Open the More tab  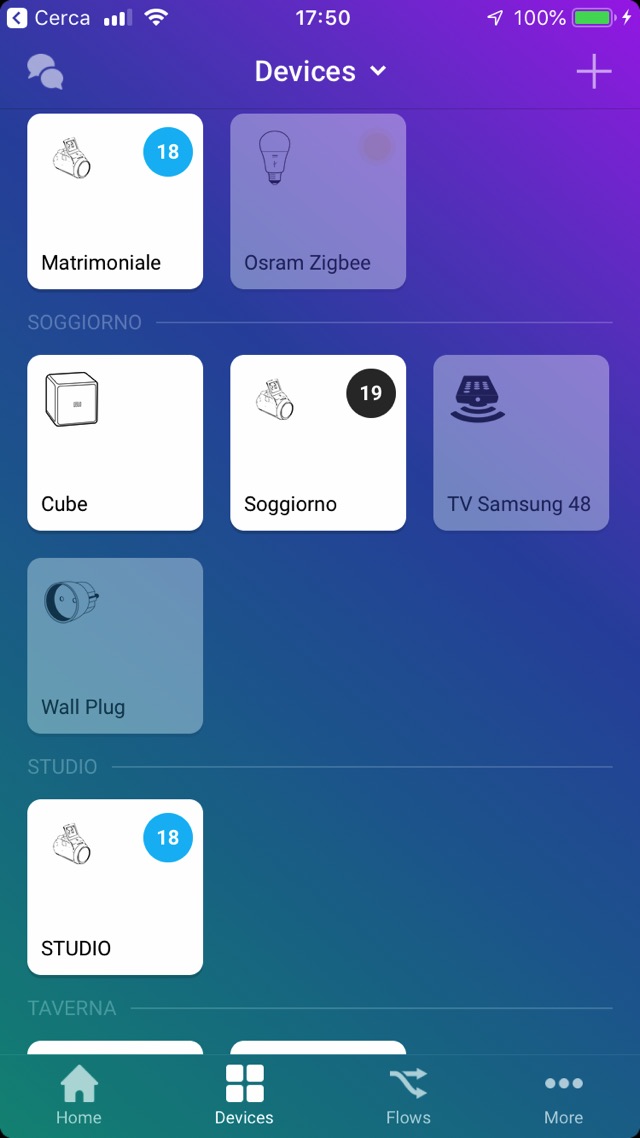pyautogui.click(x=563, y=1095)
